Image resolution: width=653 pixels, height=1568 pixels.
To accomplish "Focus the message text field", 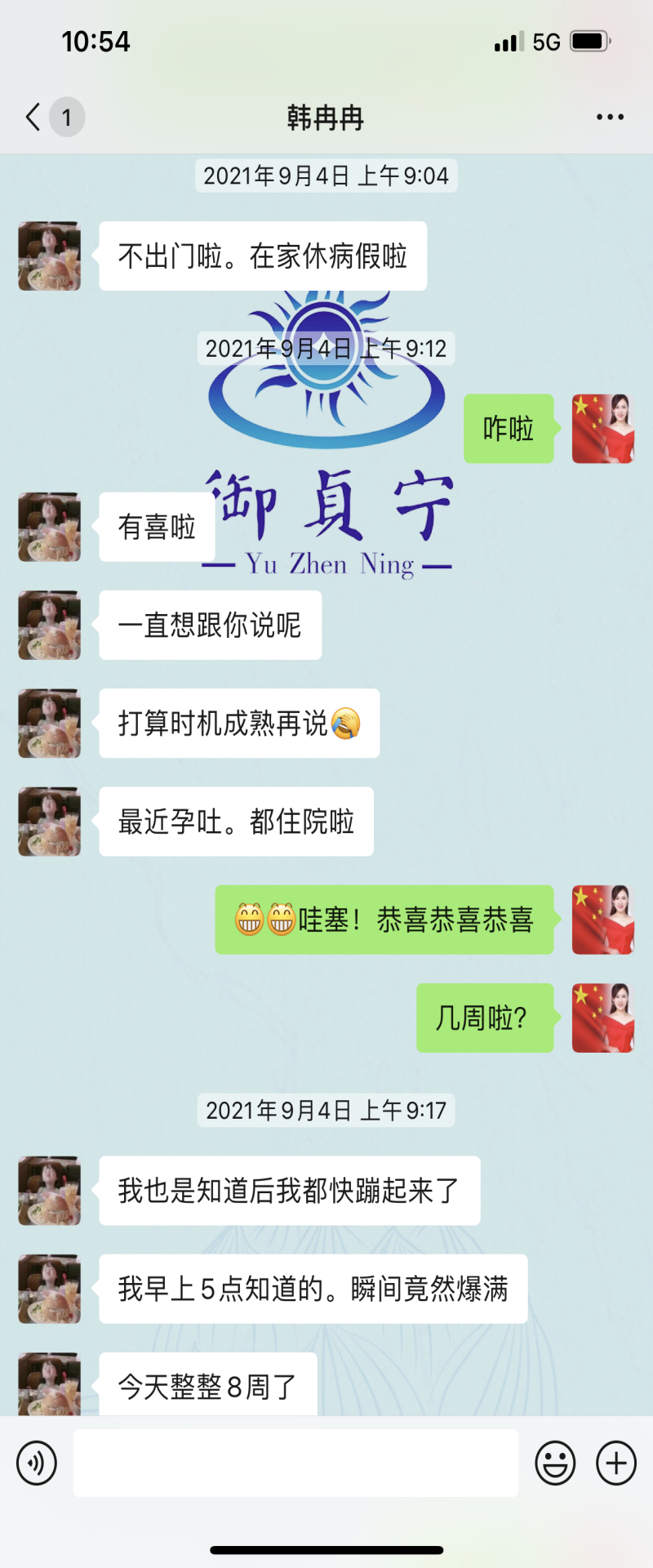I will coord(295,1463).
